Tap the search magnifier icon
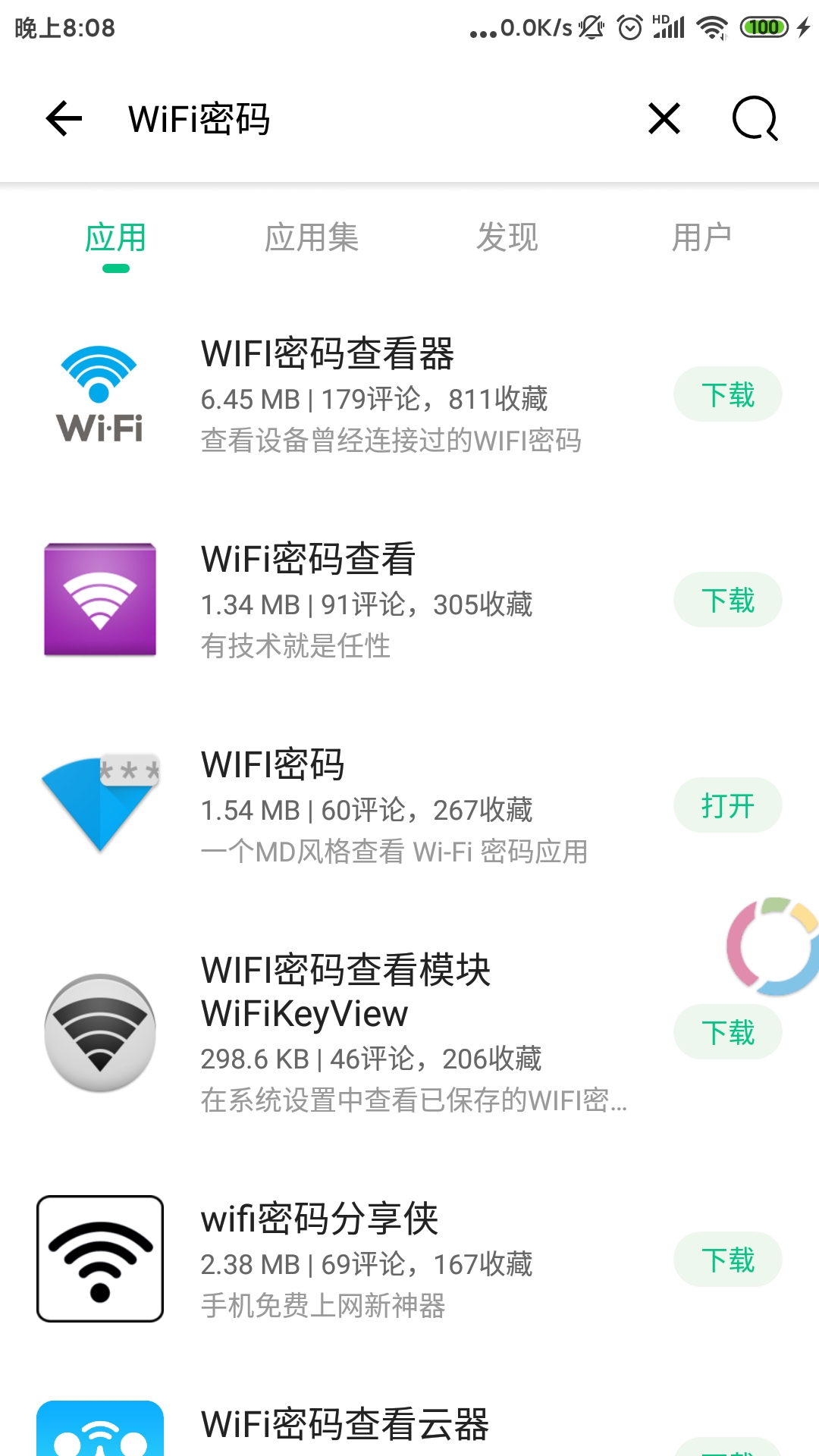 [x=755, y=119]
